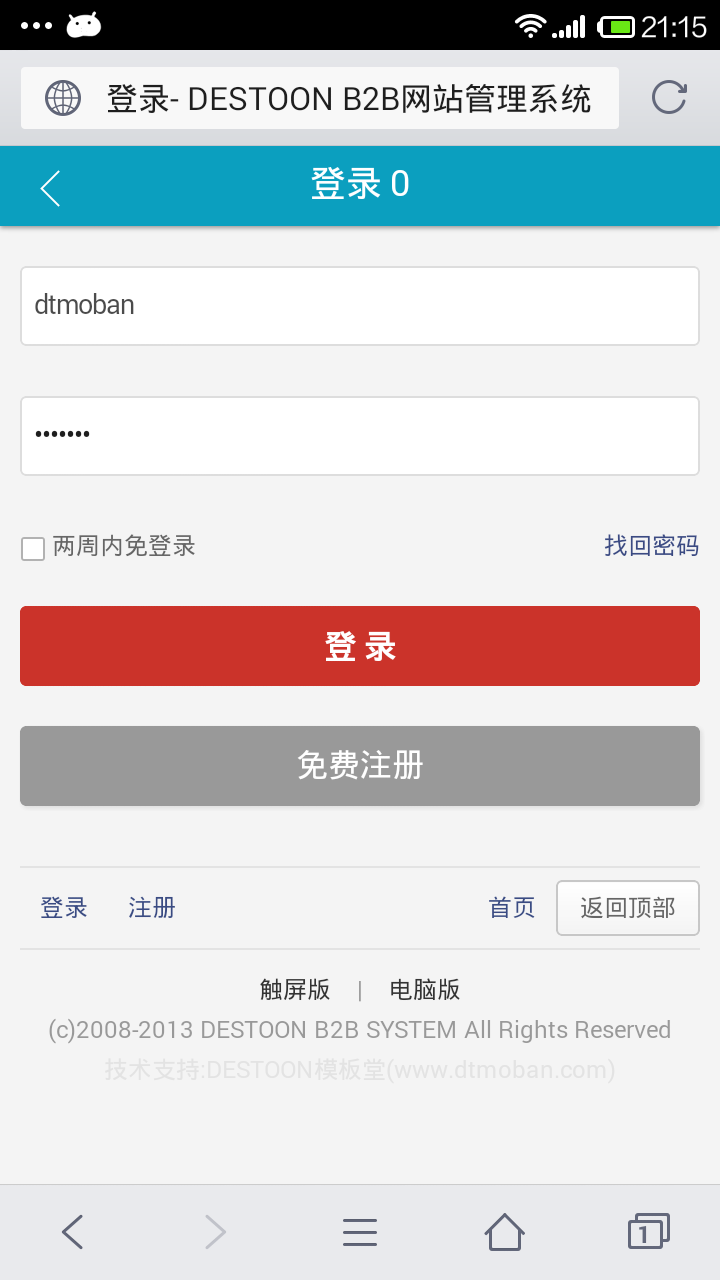Go to the browser home page

tap(504, 1232)
